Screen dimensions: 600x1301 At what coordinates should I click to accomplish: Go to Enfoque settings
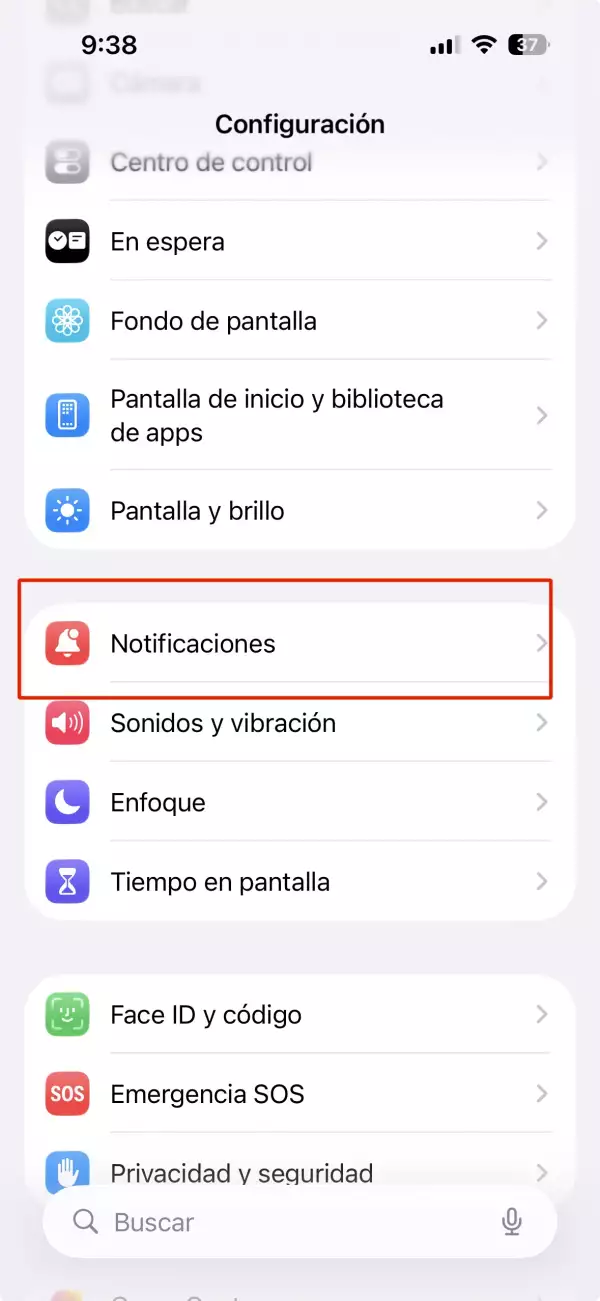(x=300, y=802)
